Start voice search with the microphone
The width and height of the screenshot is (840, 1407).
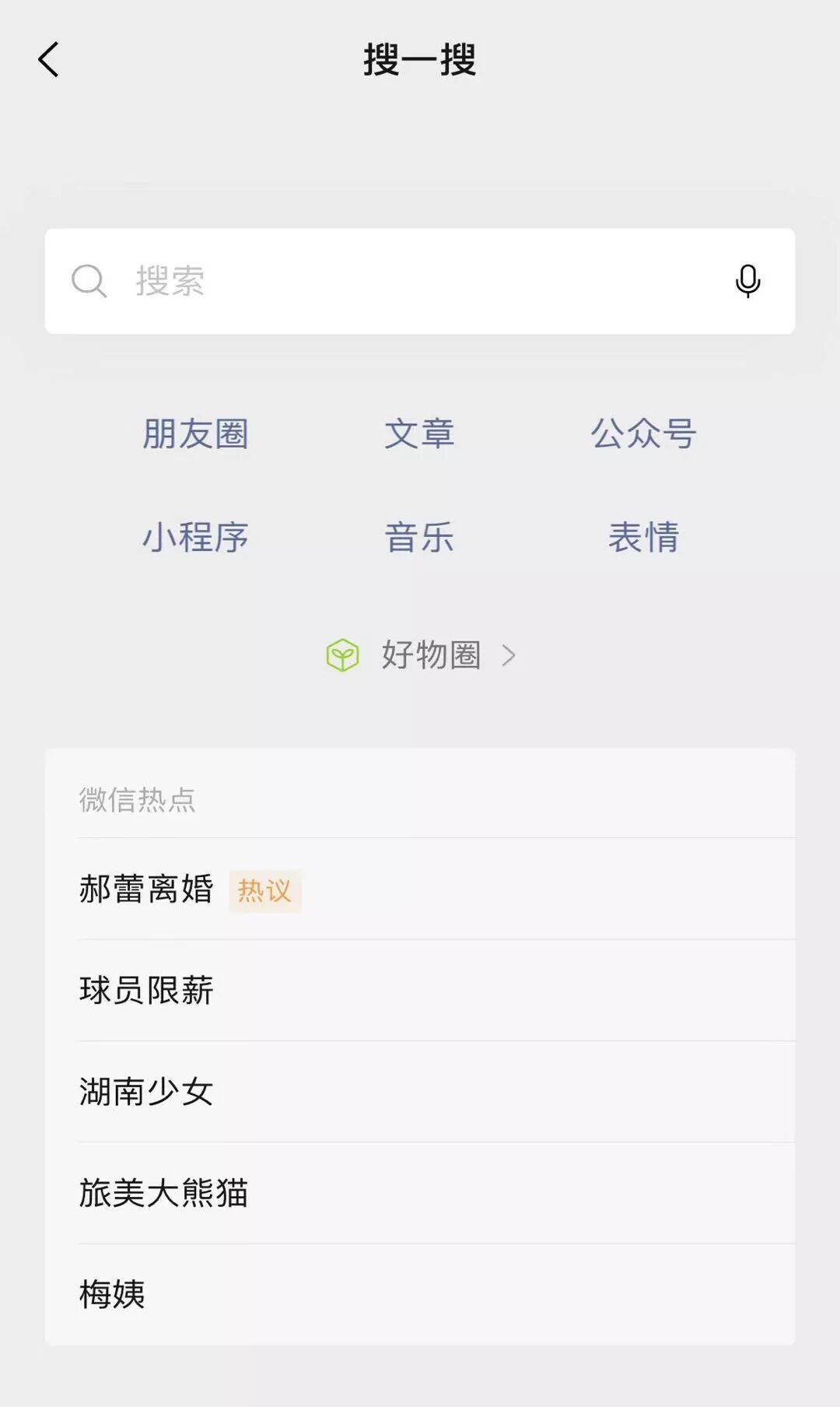click(x=747, y=281)
